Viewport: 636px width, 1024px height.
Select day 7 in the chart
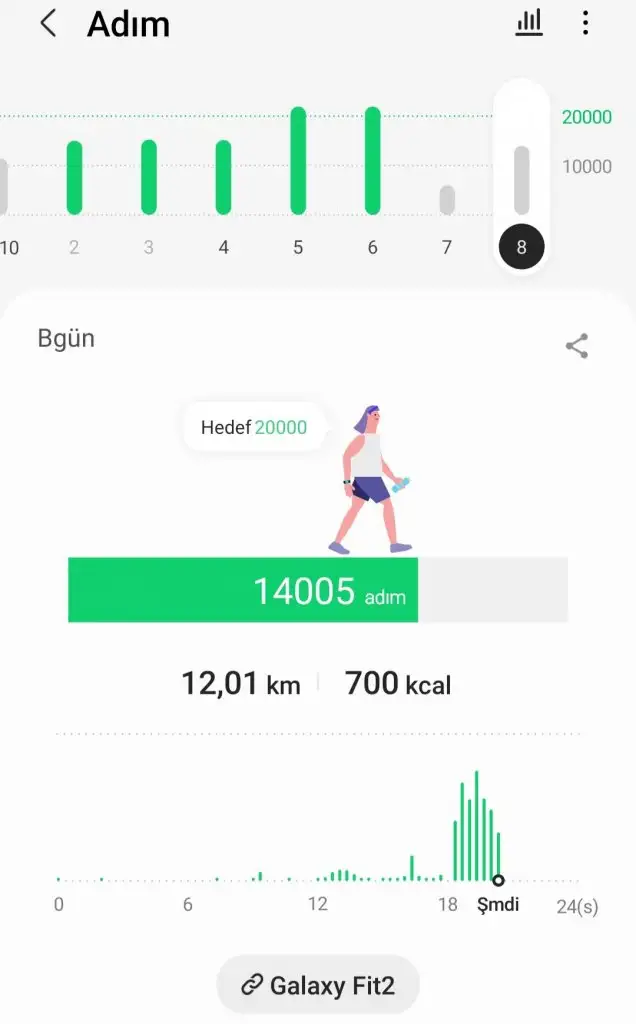pos(447,247)
